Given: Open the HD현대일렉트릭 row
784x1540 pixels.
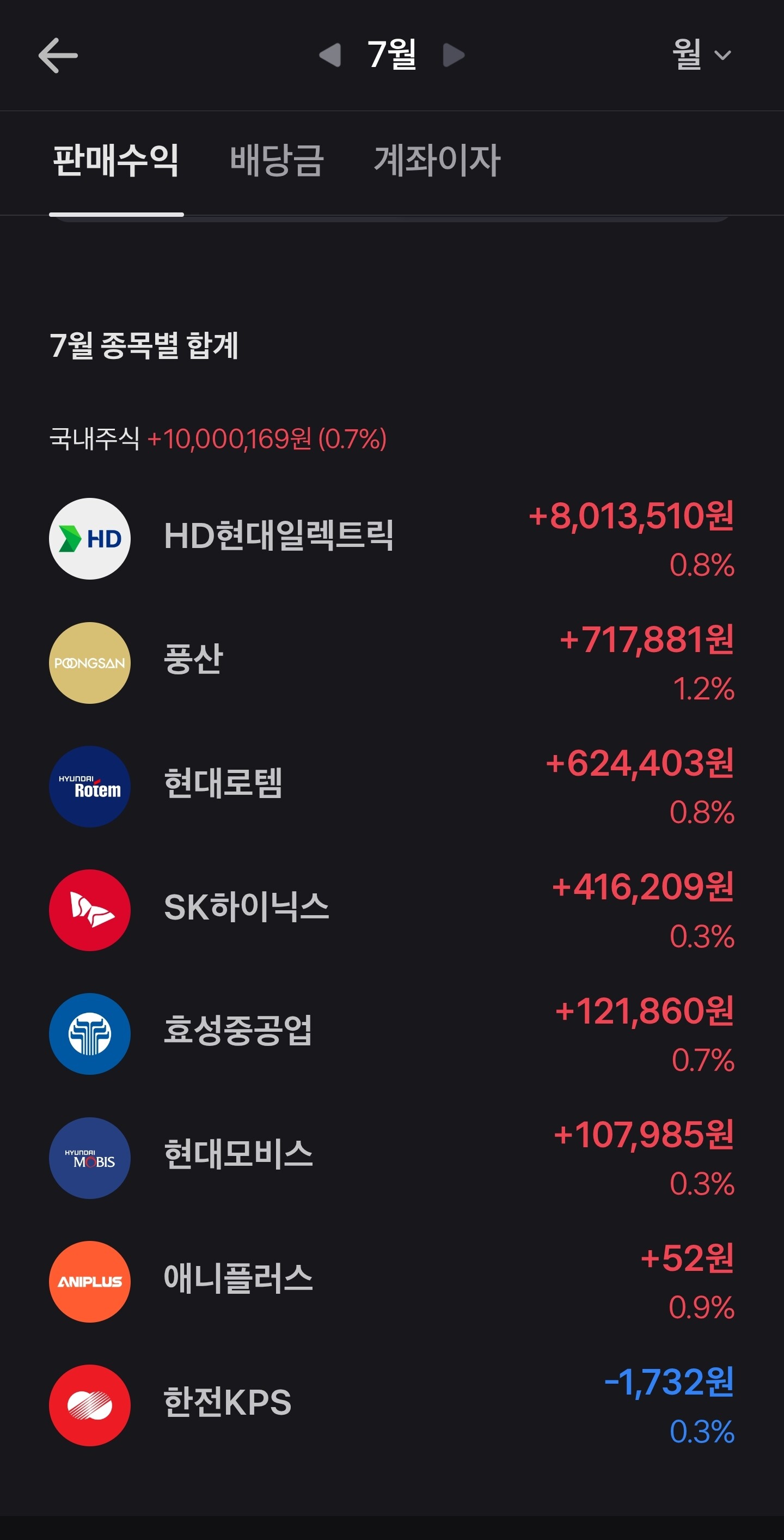Looking at the screenshot, I should [x=392, y=539].
